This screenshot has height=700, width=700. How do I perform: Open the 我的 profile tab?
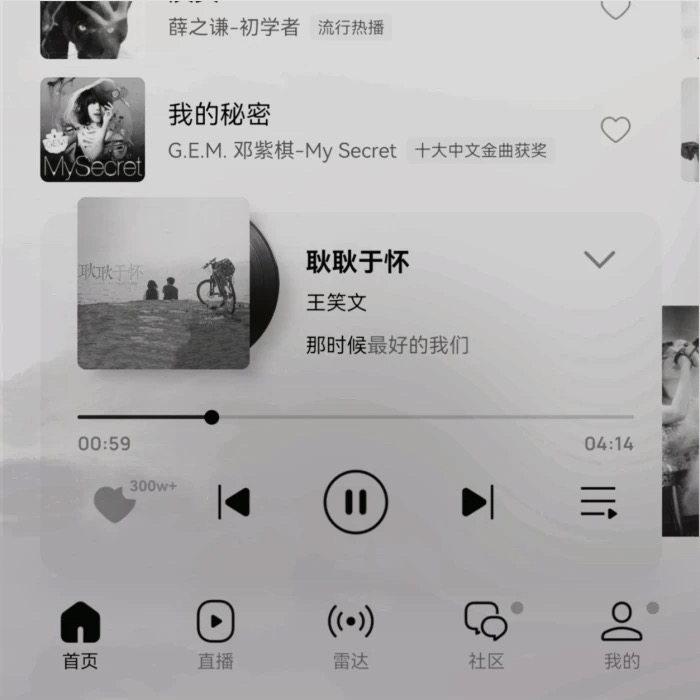(x=621, y=636)
